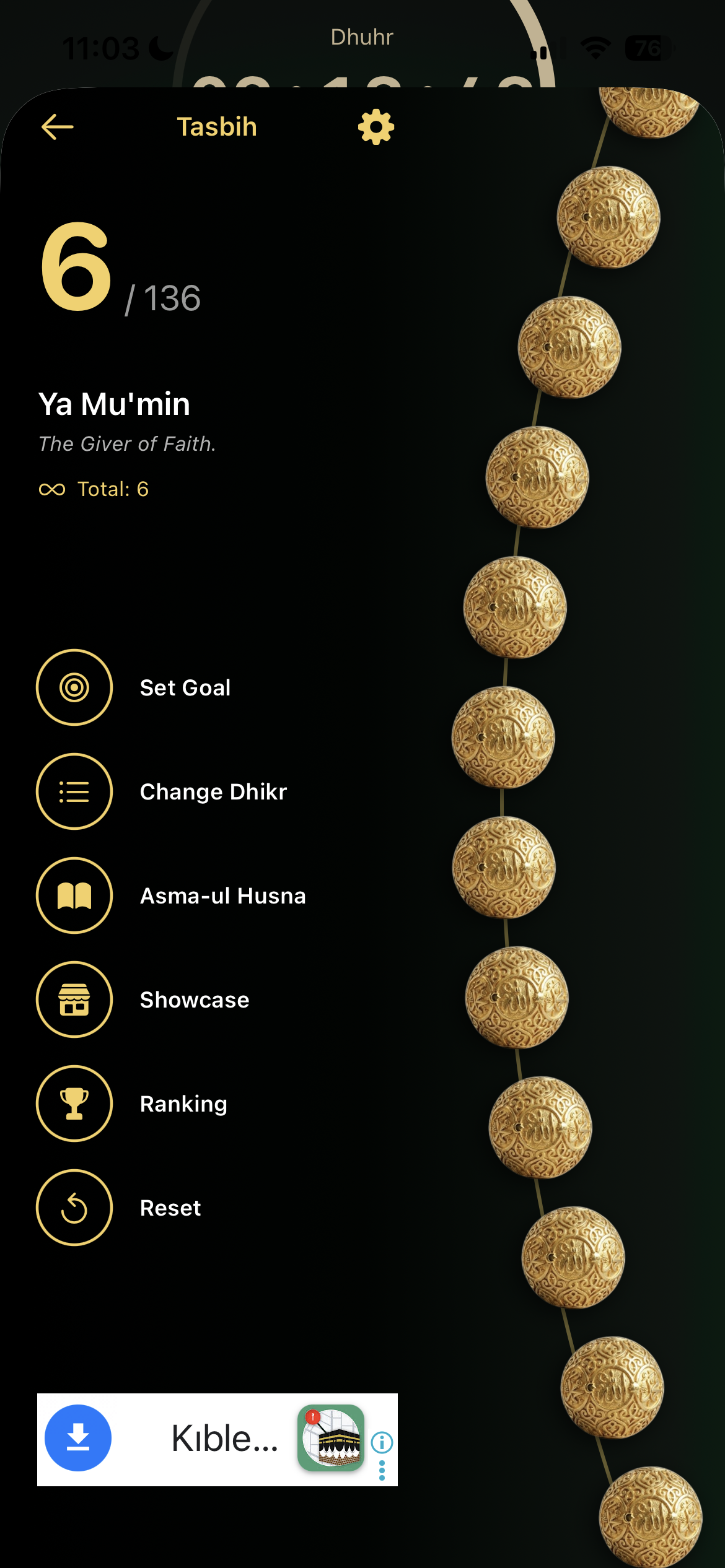Open the Kible ad banner

tap(217, 1440)
